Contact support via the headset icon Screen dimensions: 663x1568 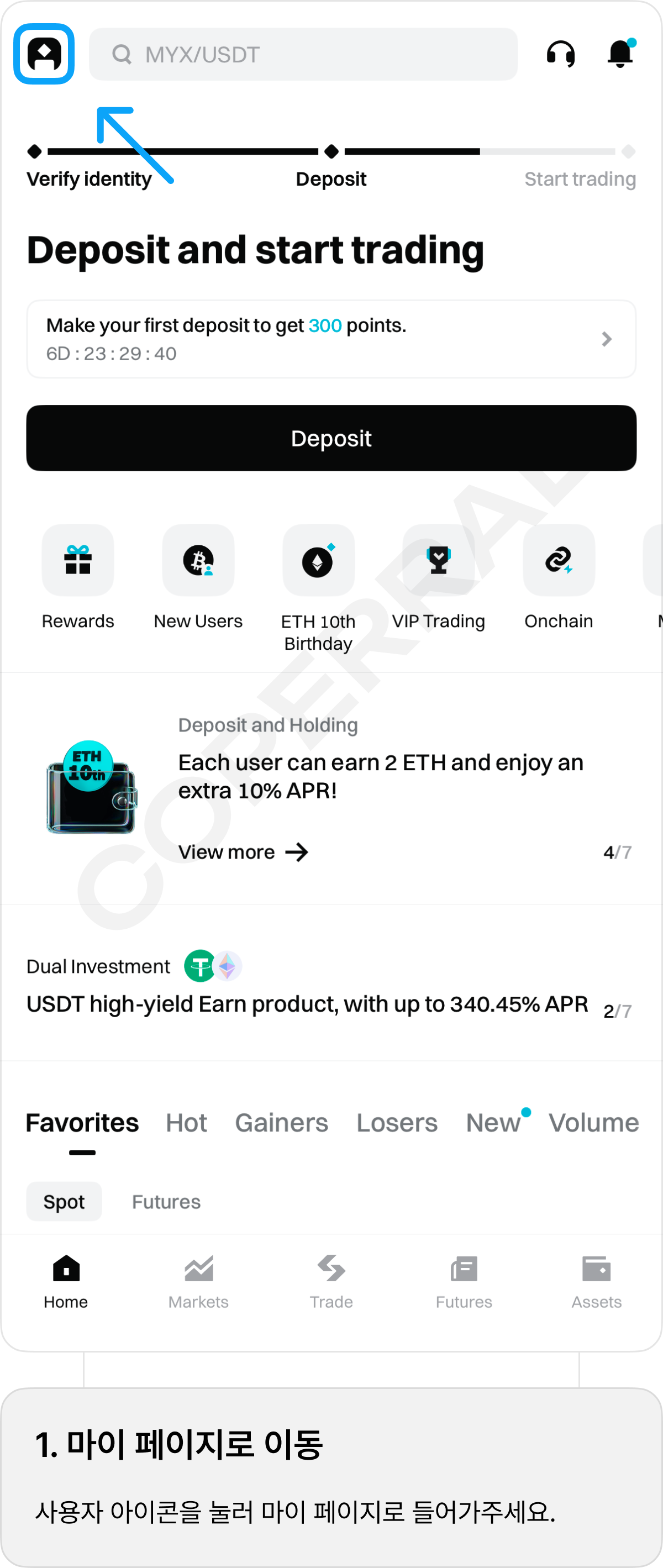click(560, 54)
